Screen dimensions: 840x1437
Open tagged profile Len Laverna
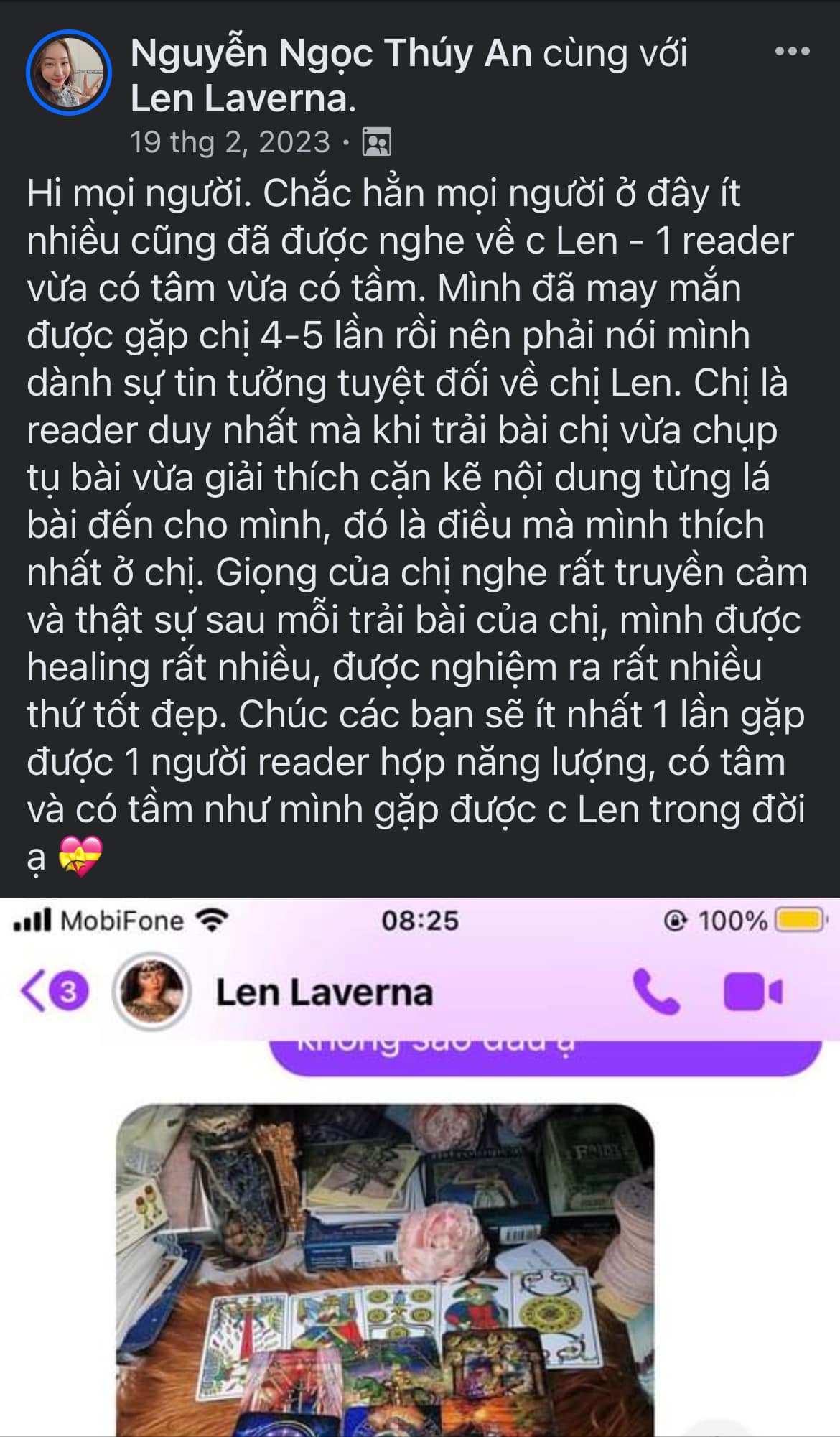(x=243, y=98)
